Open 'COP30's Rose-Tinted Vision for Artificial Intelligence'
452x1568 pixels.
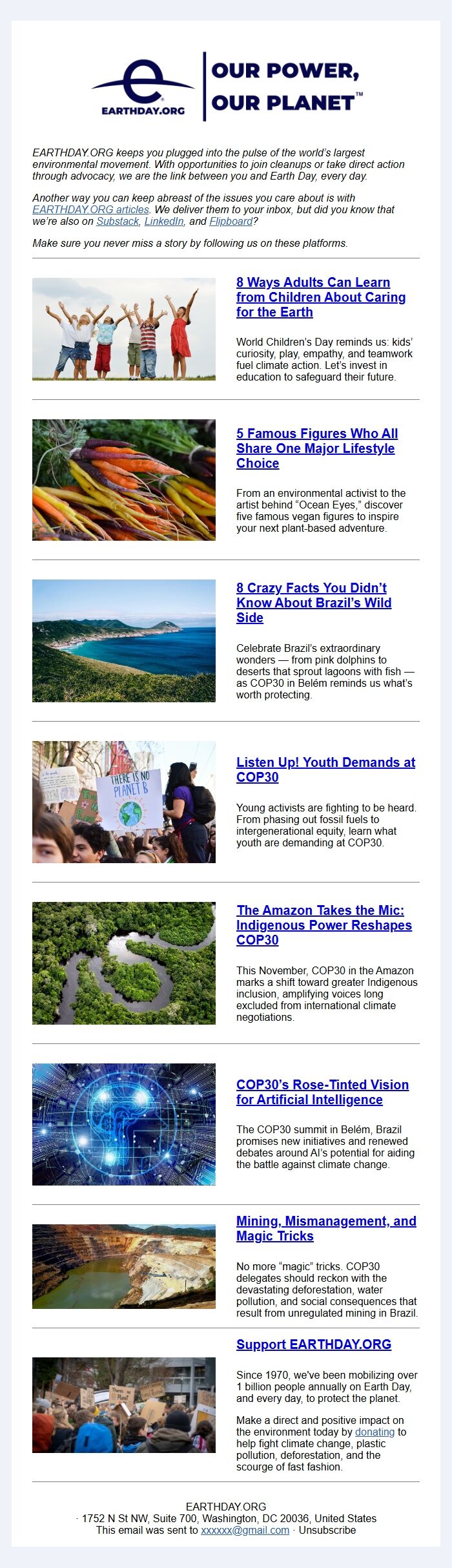click(x=322, y=1092)
